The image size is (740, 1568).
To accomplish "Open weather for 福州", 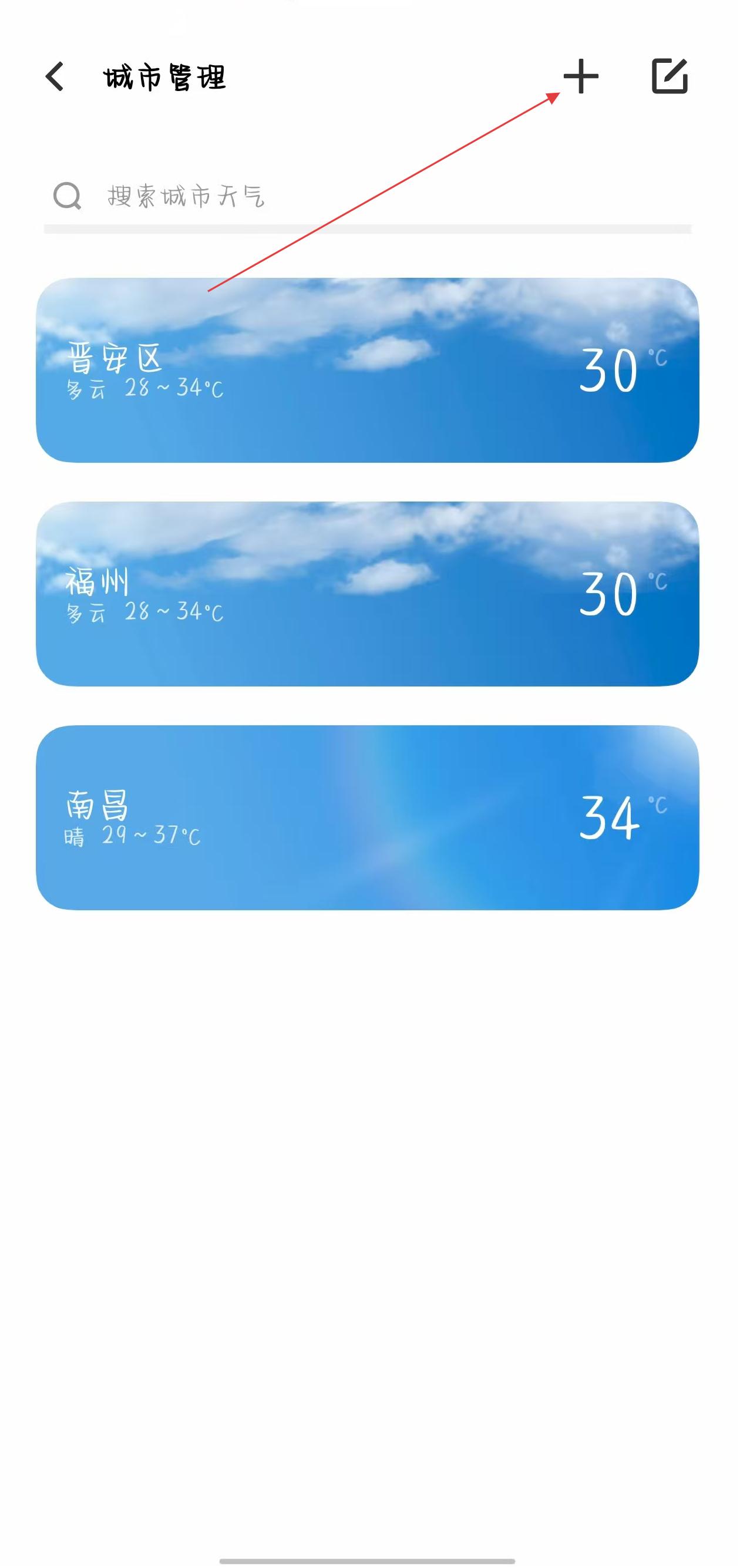I will click(x=368, y=594).
